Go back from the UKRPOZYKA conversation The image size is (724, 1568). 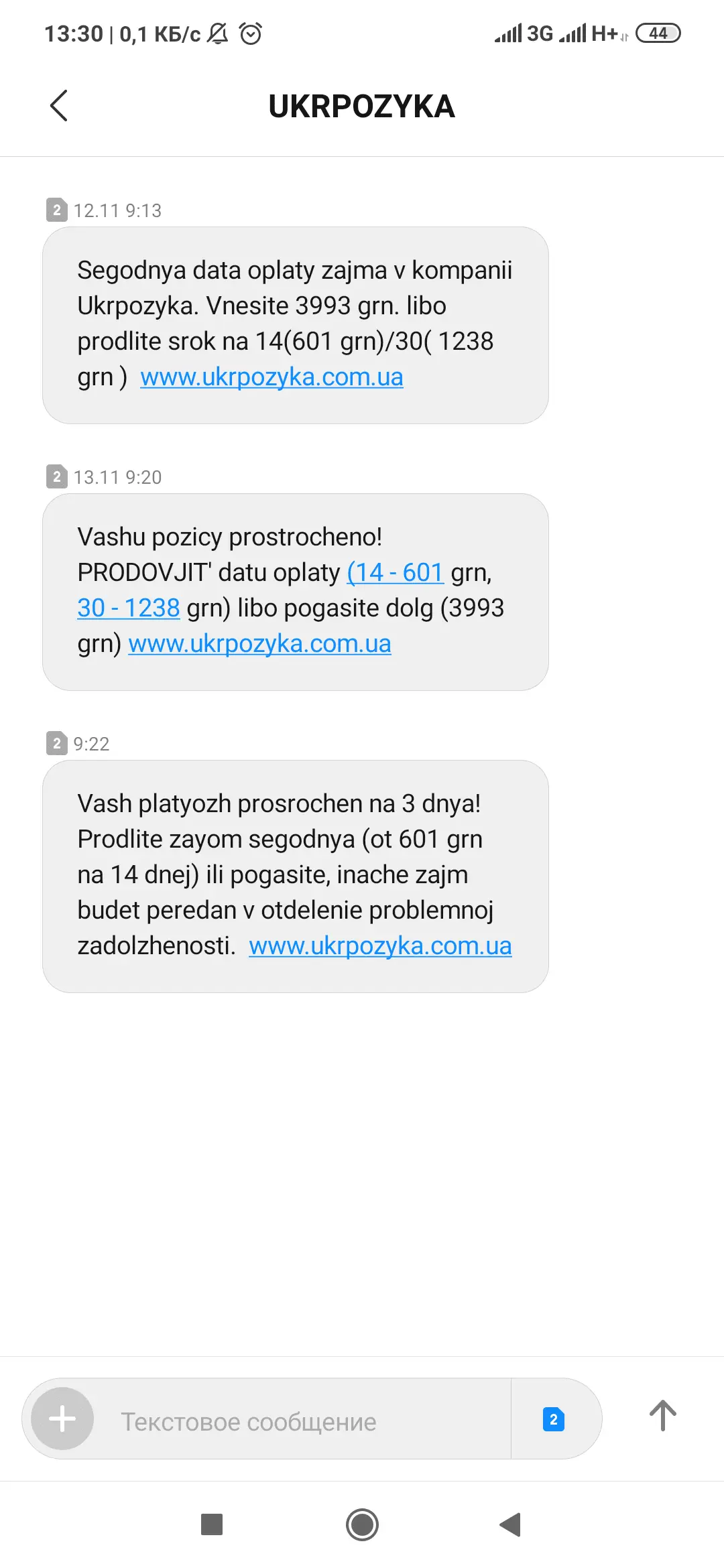pyautogui.click(x=59, y=106)
